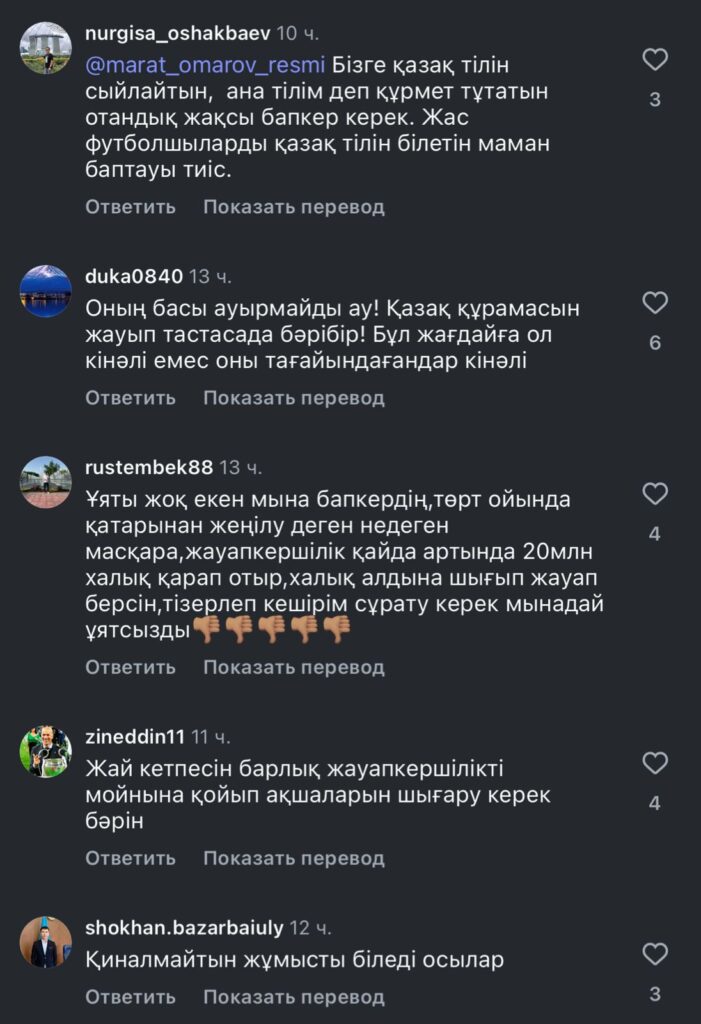Like rustembek88's comment
The height and width of the screenshot is (1024, 701).
(655, 494)
